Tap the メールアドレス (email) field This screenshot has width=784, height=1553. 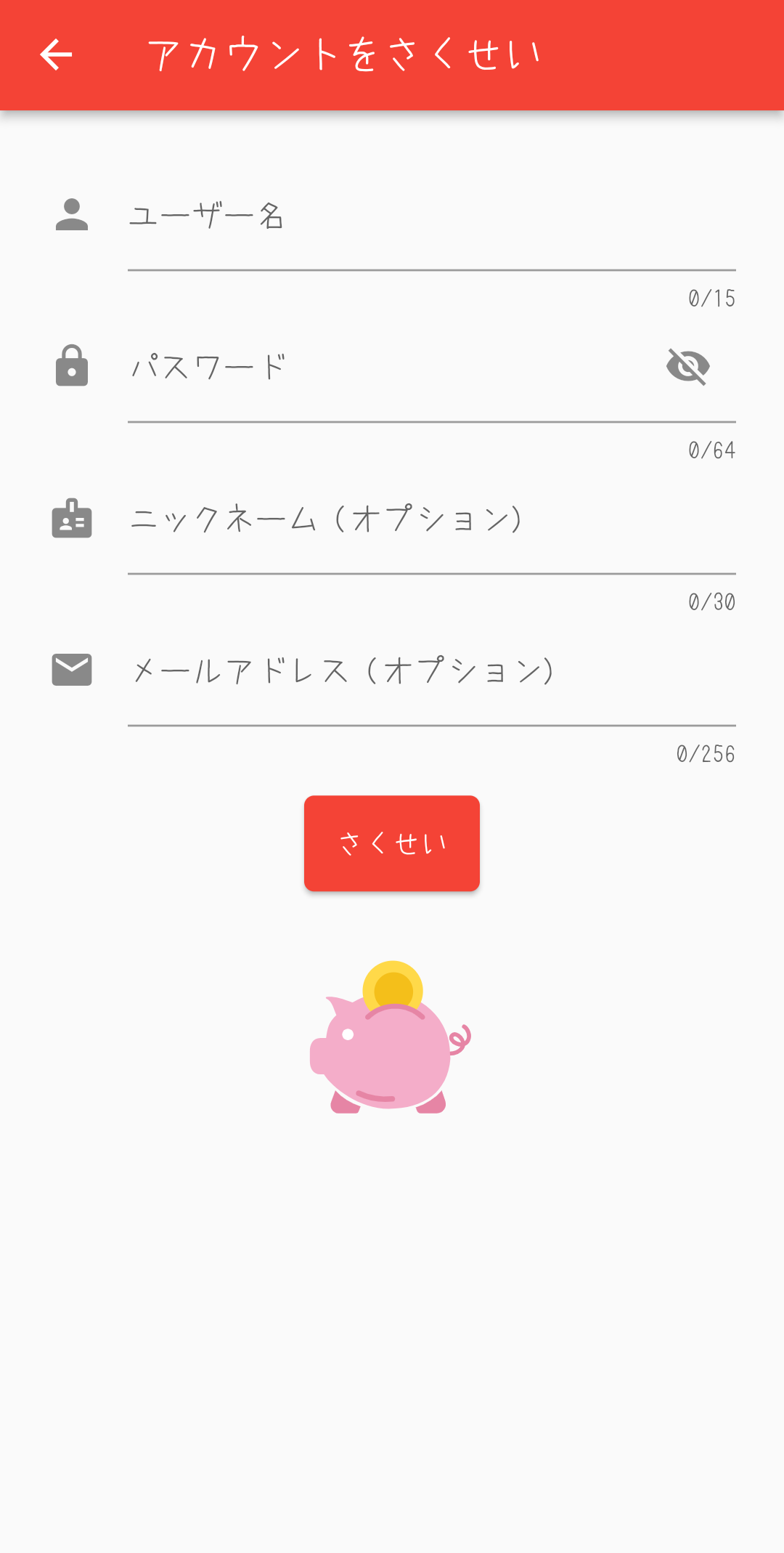(x=431, y=672)
